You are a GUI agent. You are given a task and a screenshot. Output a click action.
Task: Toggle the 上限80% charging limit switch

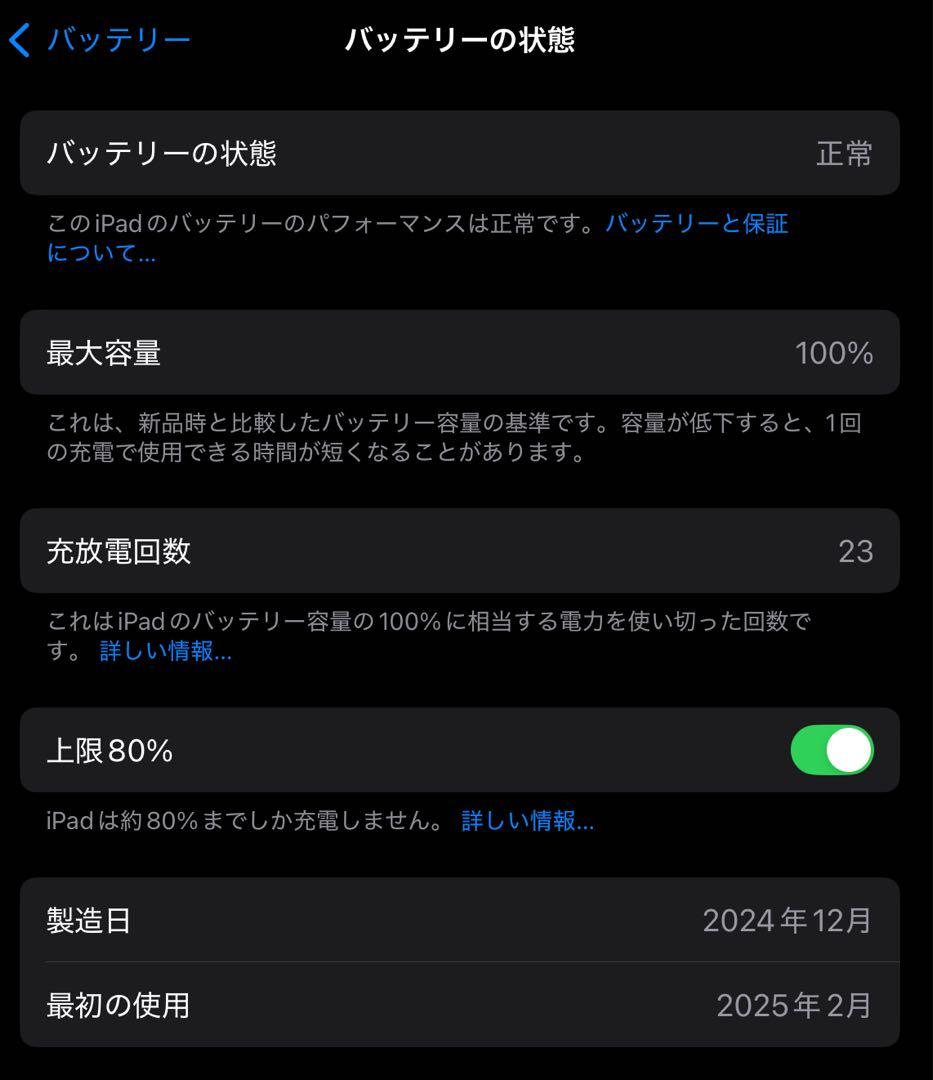pyautogui.click(x=831, y=750)
